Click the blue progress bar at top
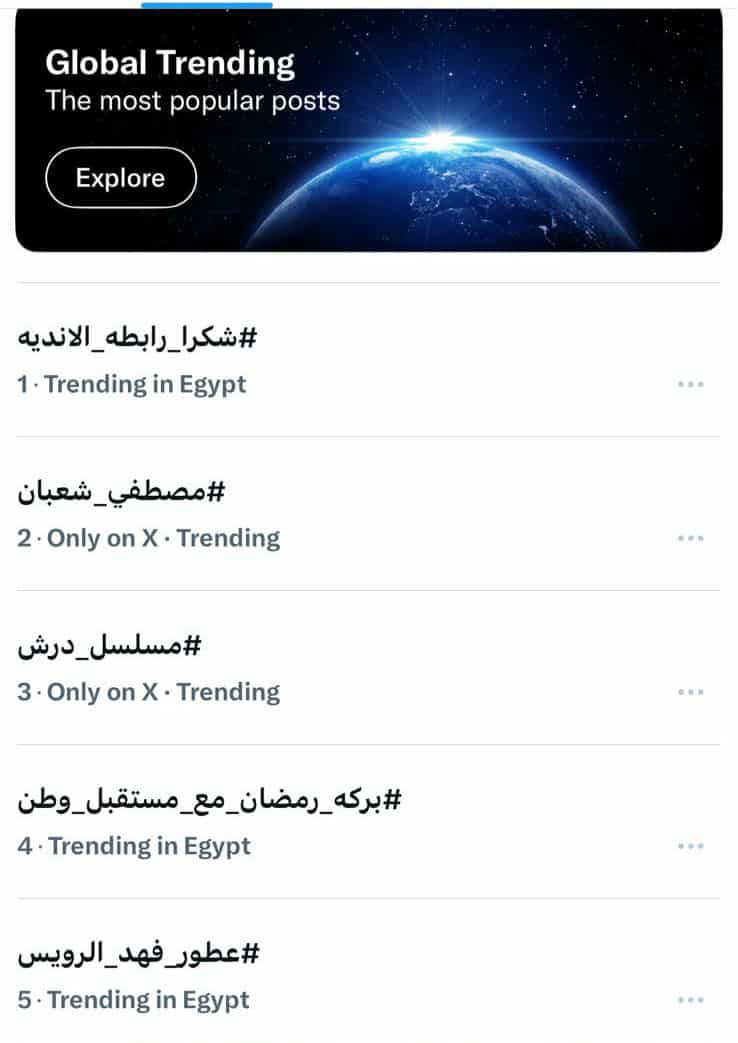The width and height of the screenshot is (738, 1043). point(207,3)
